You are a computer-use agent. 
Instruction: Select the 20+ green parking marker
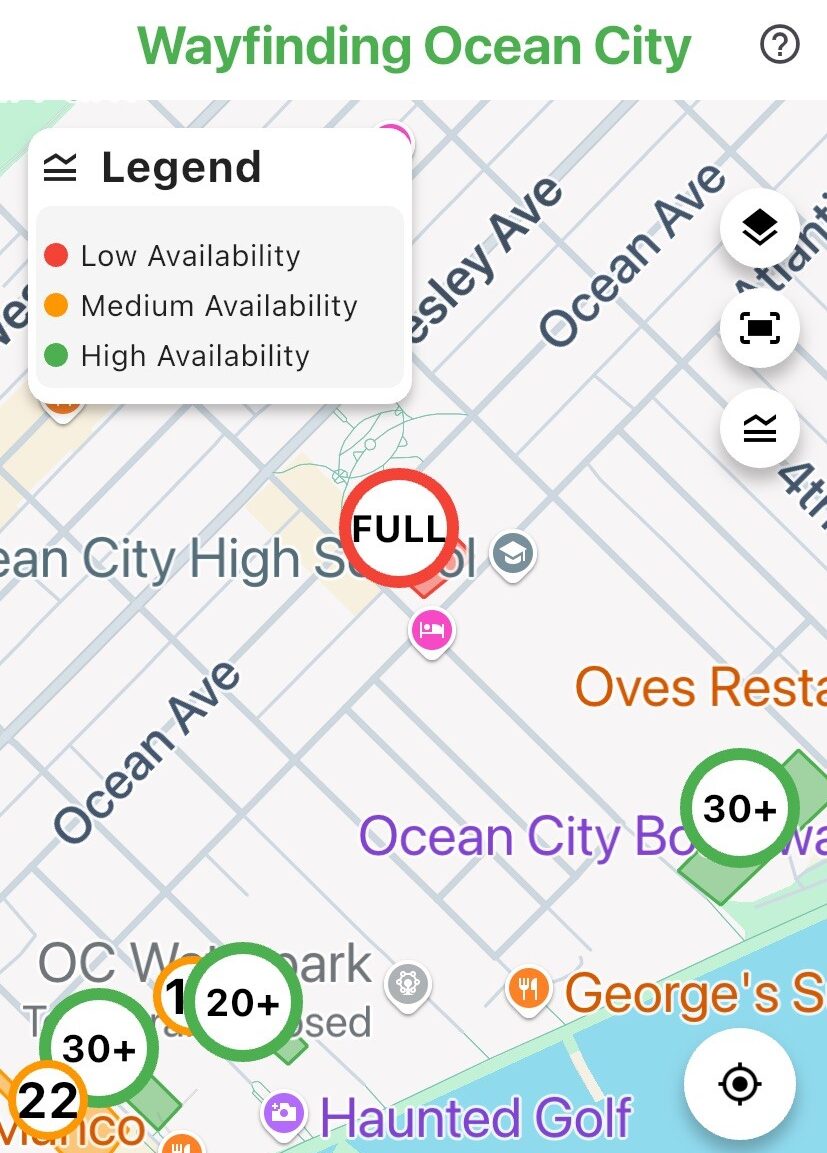click(243, 1002)
